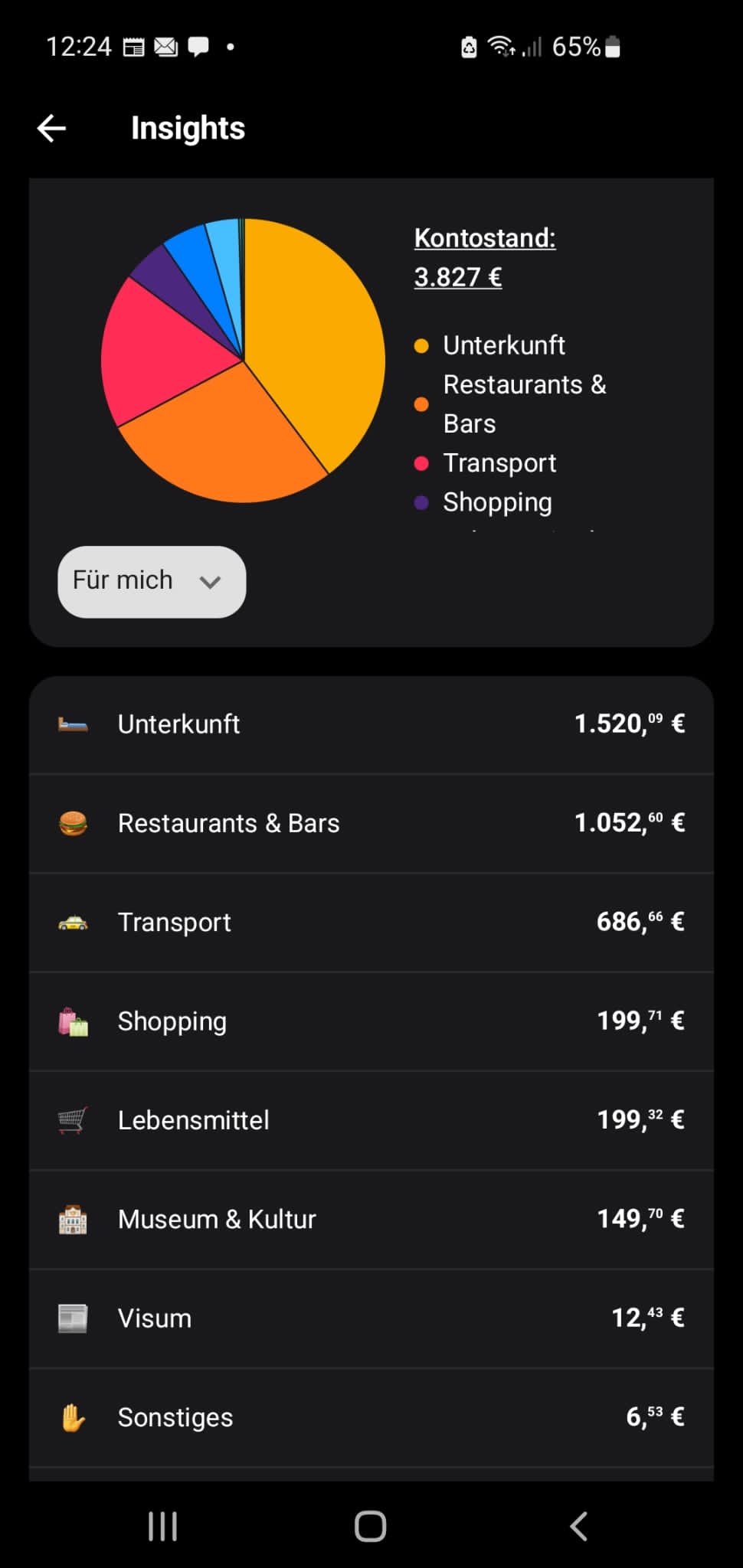Show Museum & Kultur expenses

click(371, 1219)
